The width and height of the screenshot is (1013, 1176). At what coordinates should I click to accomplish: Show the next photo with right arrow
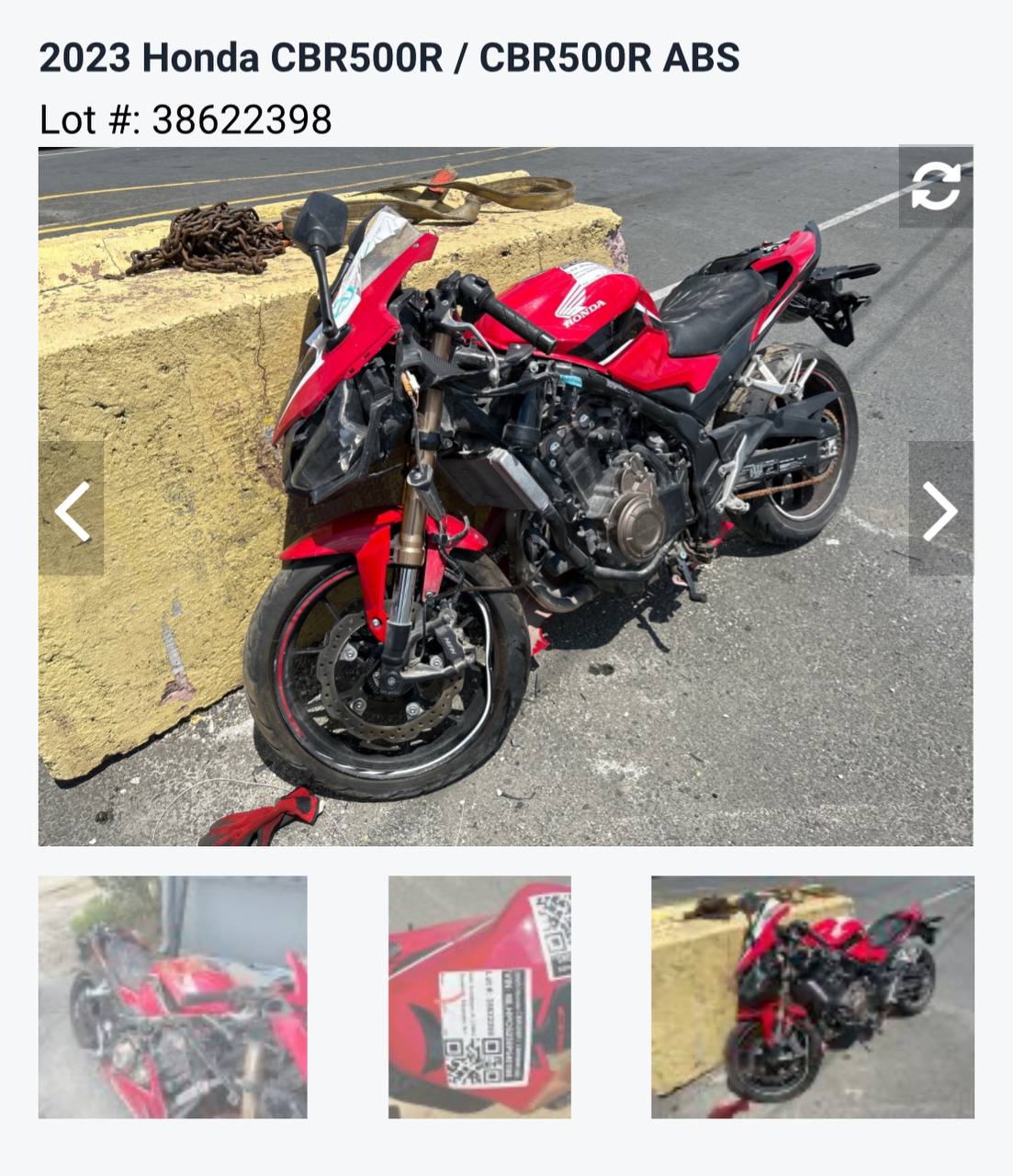coord(940,509)
